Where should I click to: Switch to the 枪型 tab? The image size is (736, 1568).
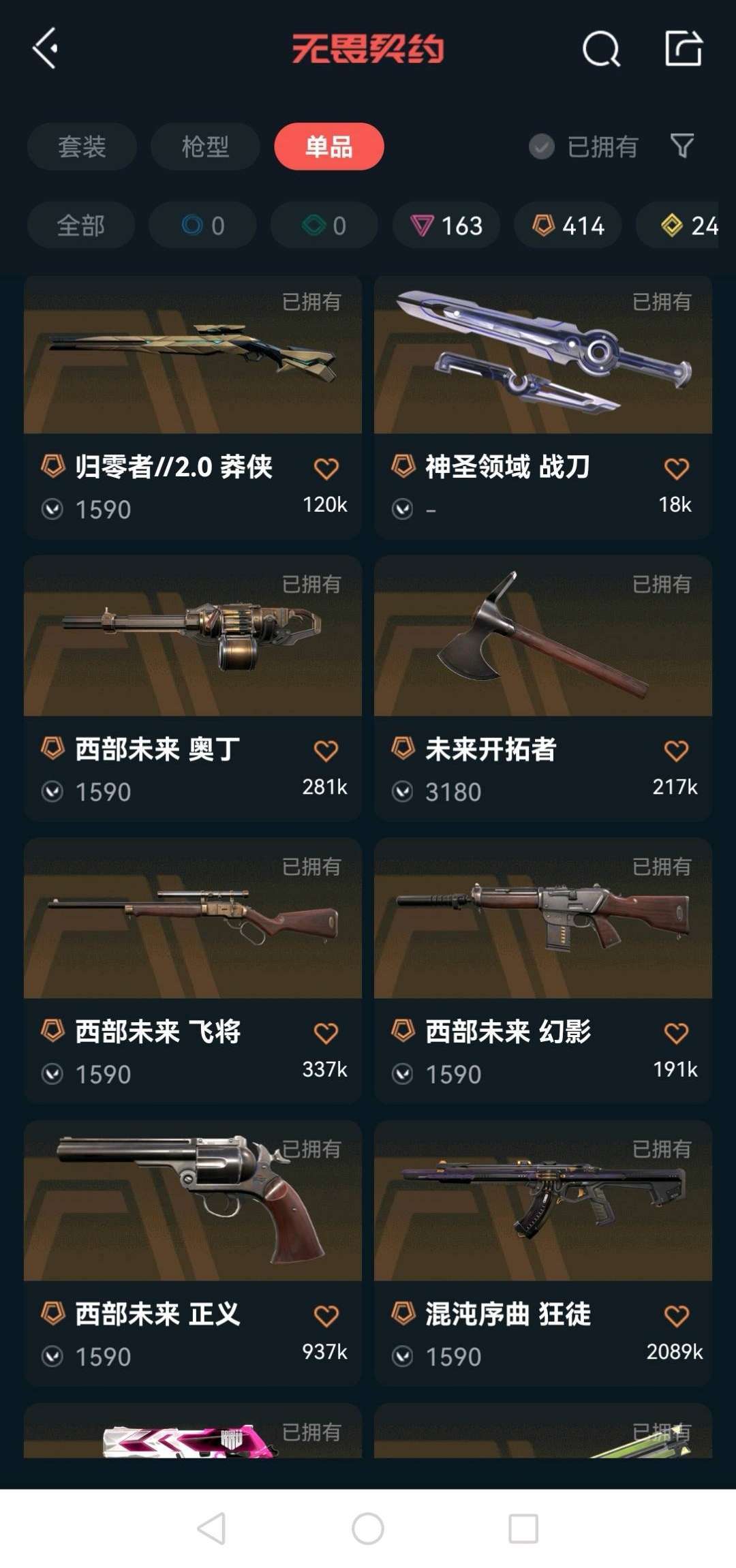coord(205,147)
